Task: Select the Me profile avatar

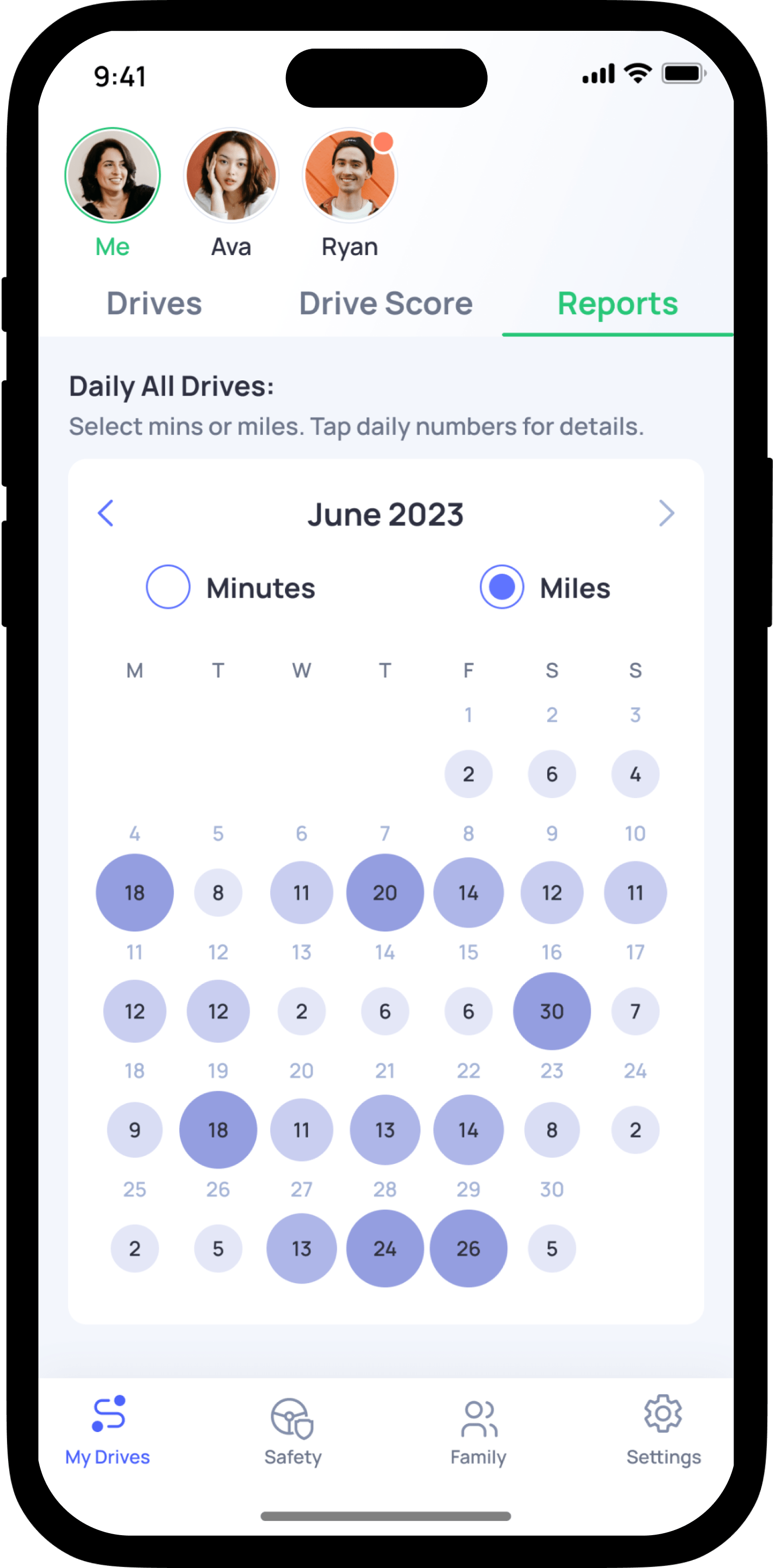Action: (113, 176)
